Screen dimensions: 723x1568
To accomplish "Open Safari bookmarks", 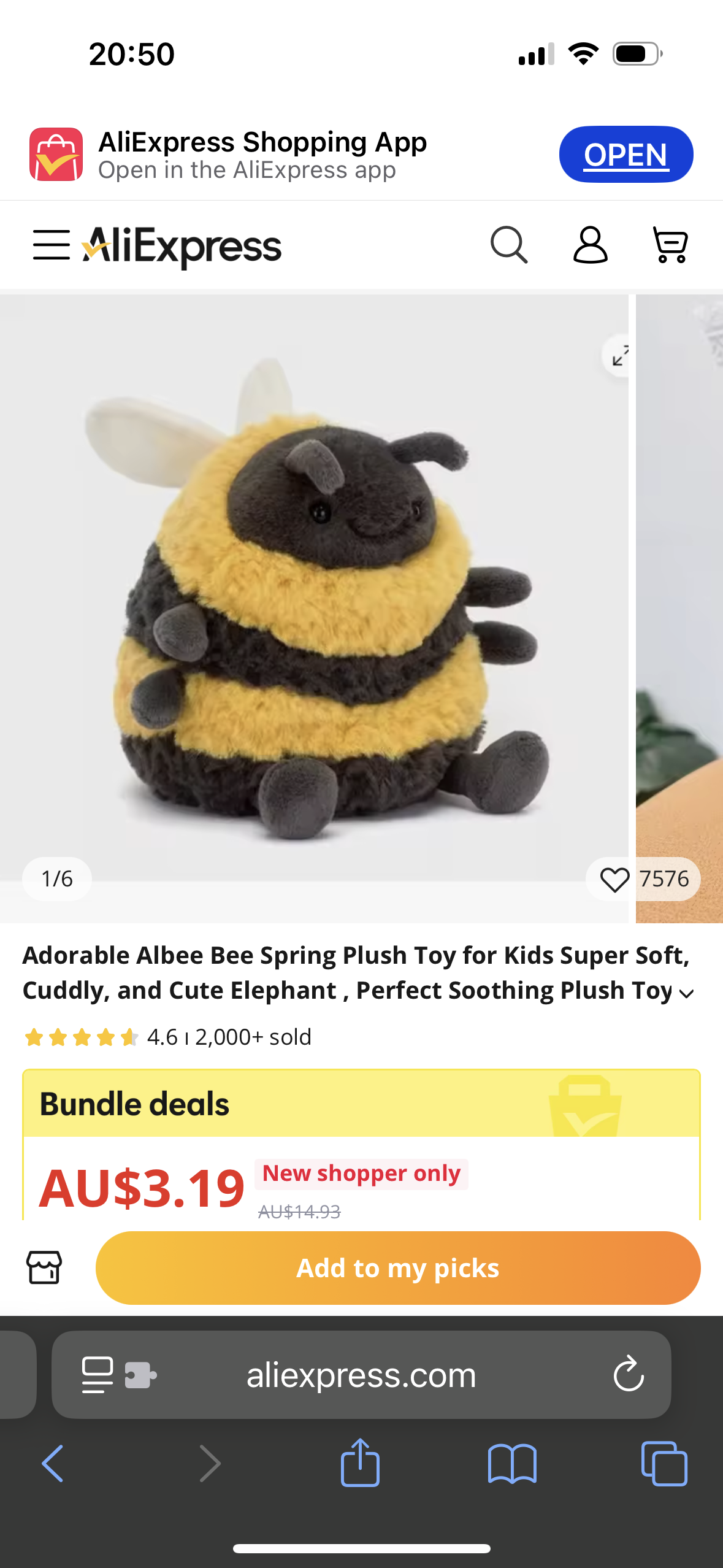I will [x=512, y=1464].
